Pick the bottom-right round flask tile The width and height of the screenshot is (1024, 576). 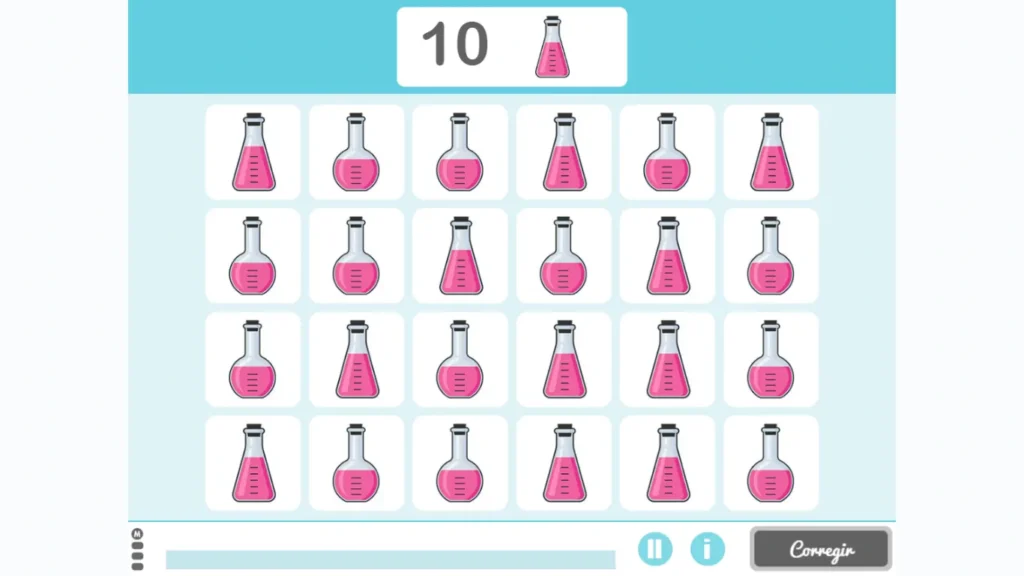[x=771, y=463]
